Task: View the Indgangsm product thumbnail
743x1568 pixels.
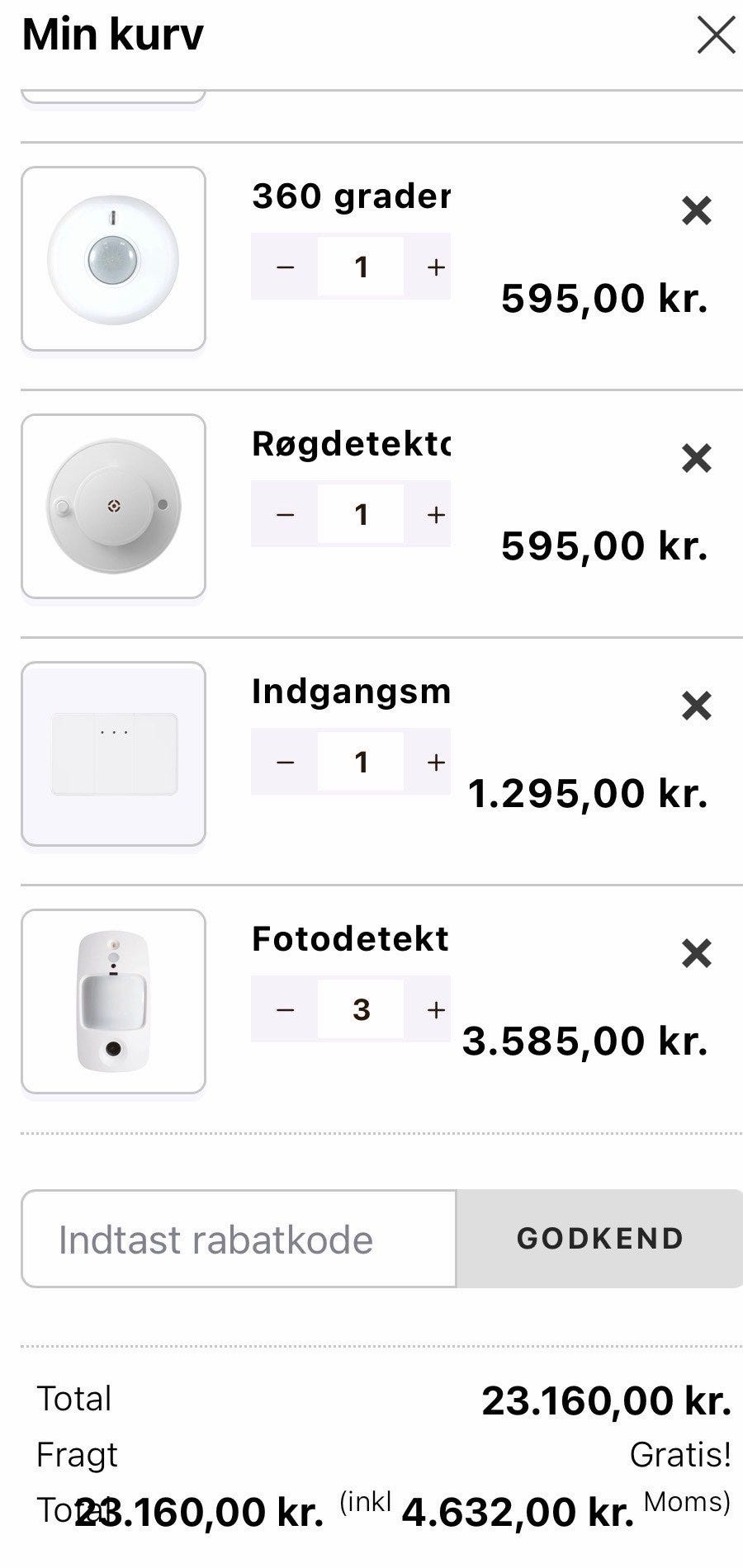Action: [x=113, y=754]
